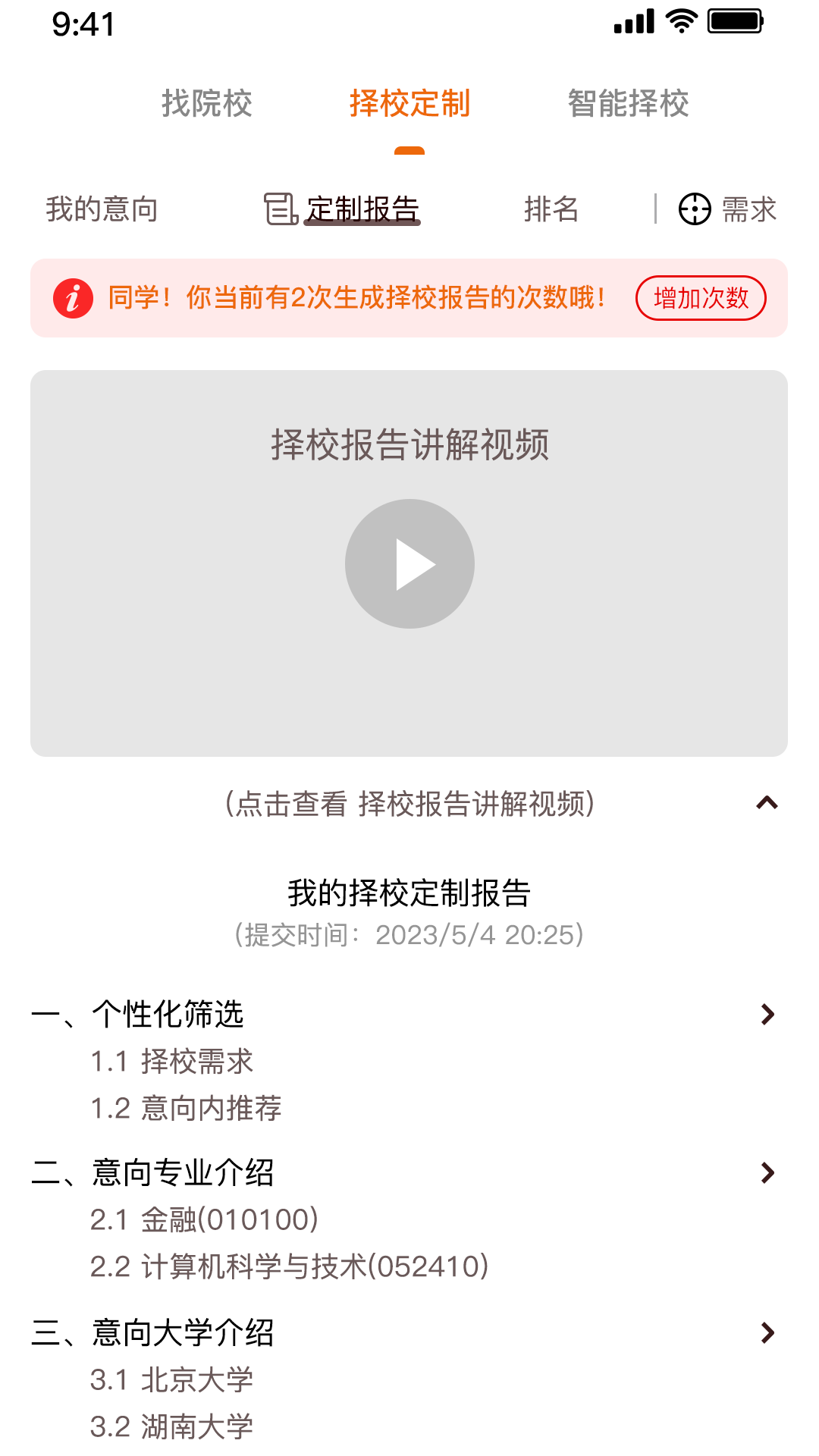Tap the cellular signal bars icon

(x=633, y=20)
